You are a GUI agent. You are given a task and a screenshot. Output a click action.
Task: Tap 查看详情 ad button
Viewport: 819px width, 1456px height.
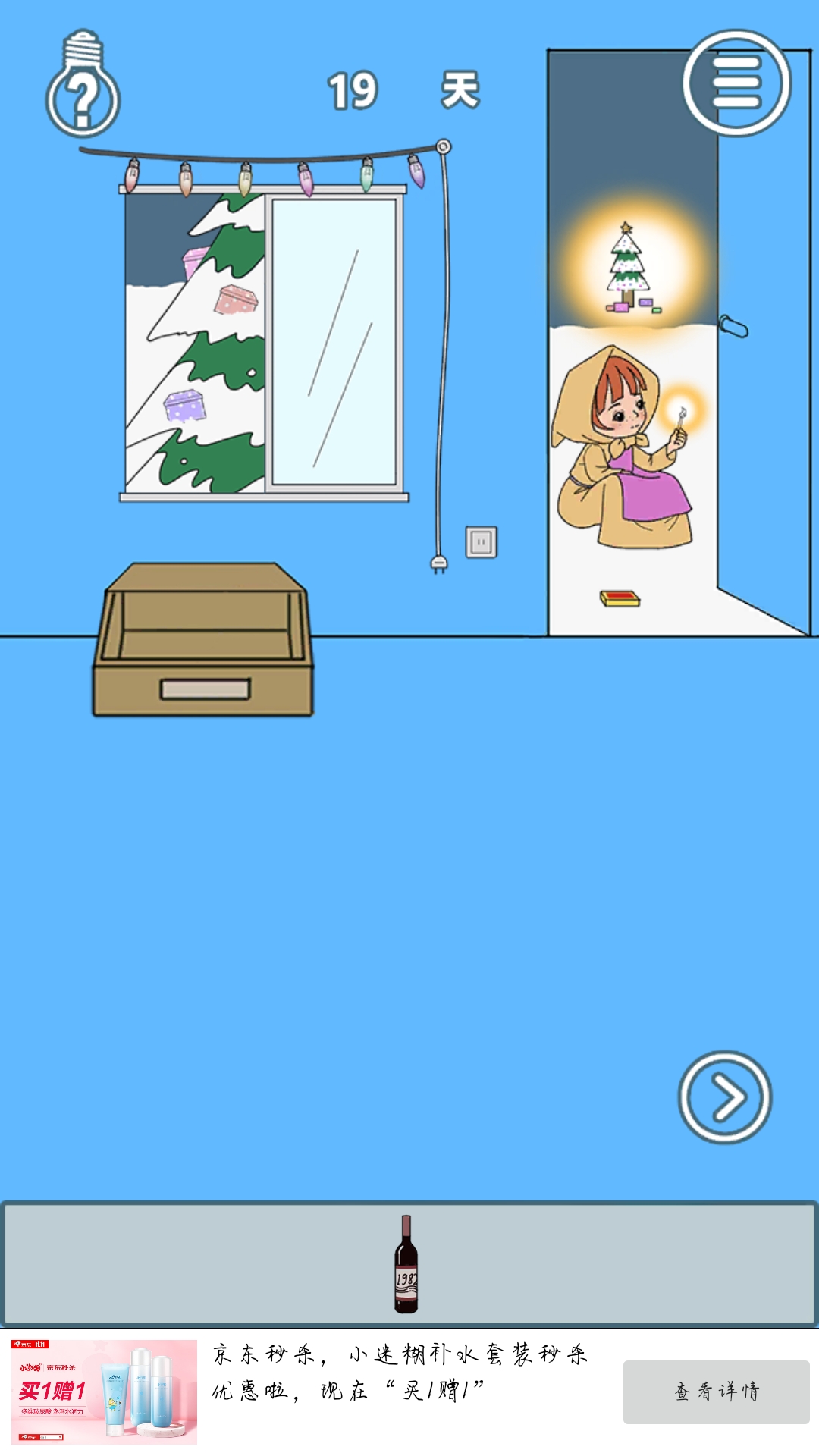(716, 1392)
